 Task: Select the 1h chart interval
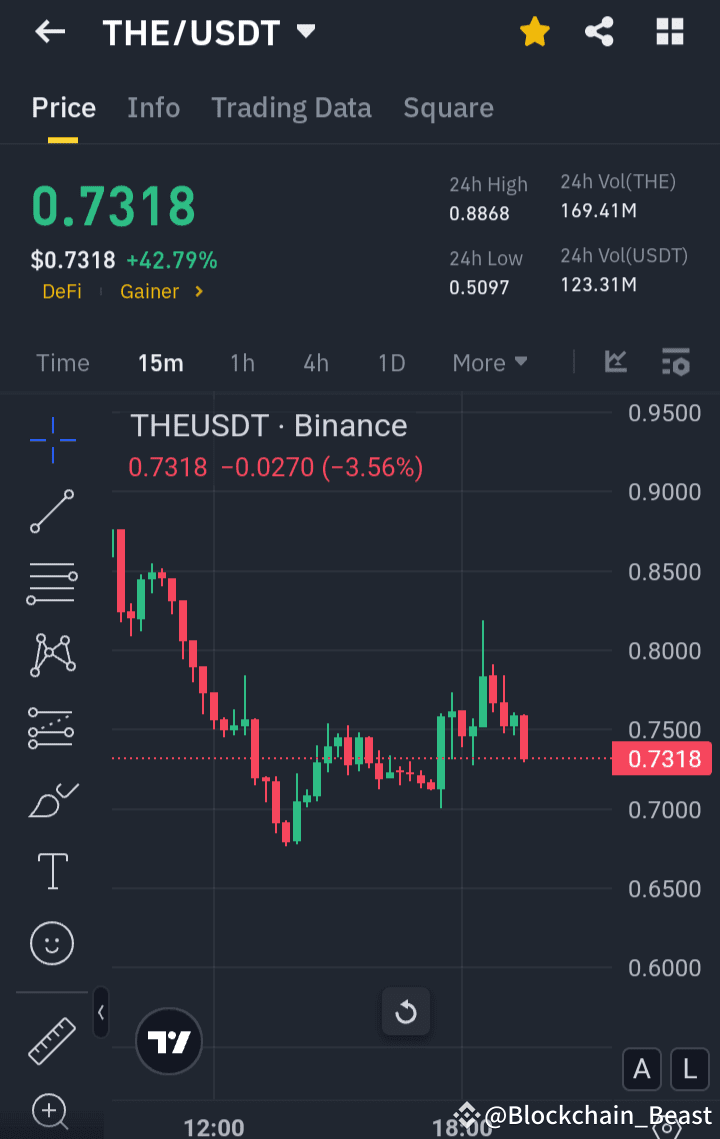pos(242,363)
